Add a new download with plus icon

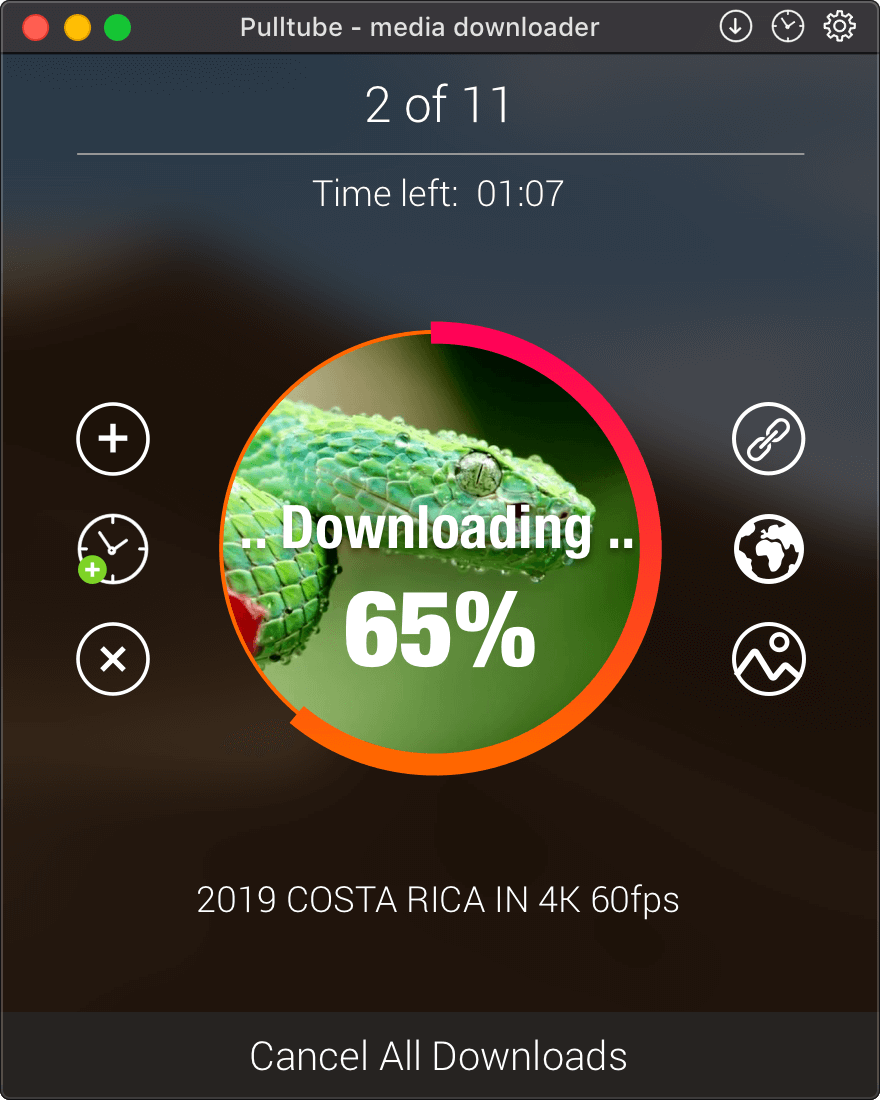pyautogui.click(x=112, y=439)
